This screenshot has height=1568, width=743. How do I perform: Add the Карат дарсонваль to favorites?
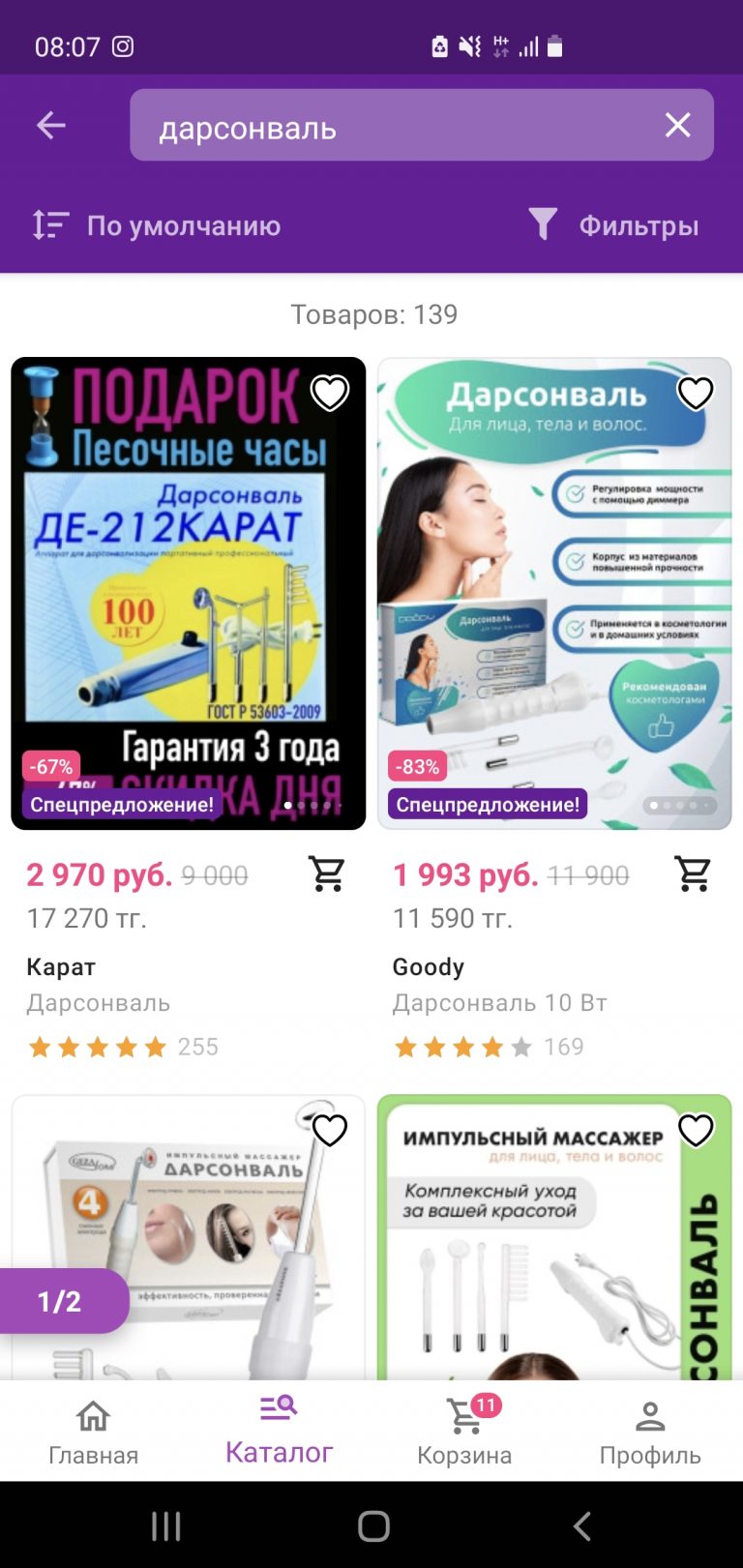[x=329, y=393]
